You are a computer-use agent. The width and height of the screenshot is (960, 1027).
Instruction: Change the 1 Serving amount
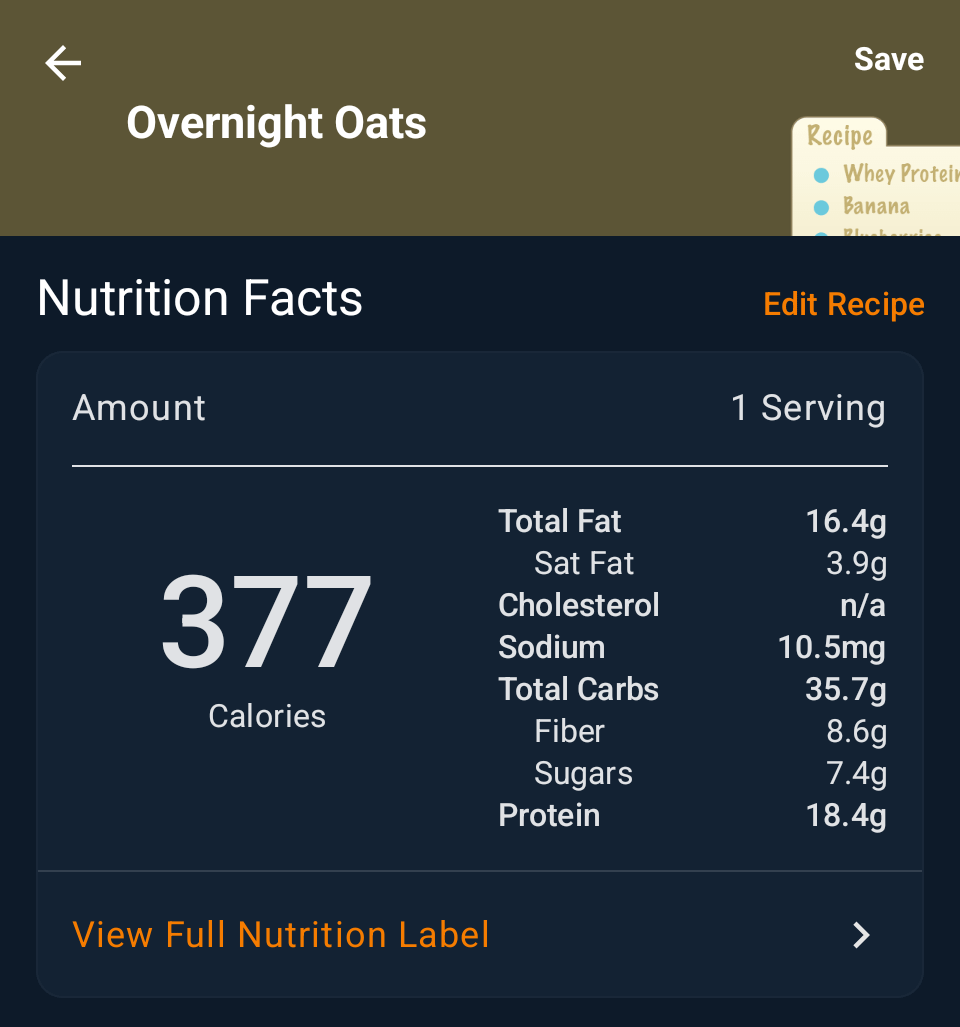(x=807, y=408)
